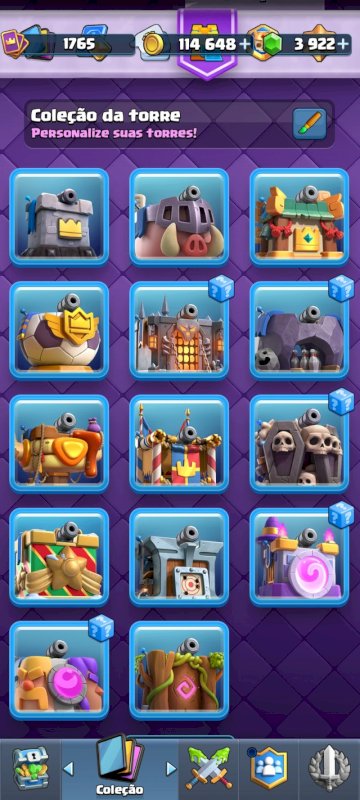This screenshot has height=800, width=360.
Task: Choose the tree trunk vine tower skin
Action: (179, 670)
